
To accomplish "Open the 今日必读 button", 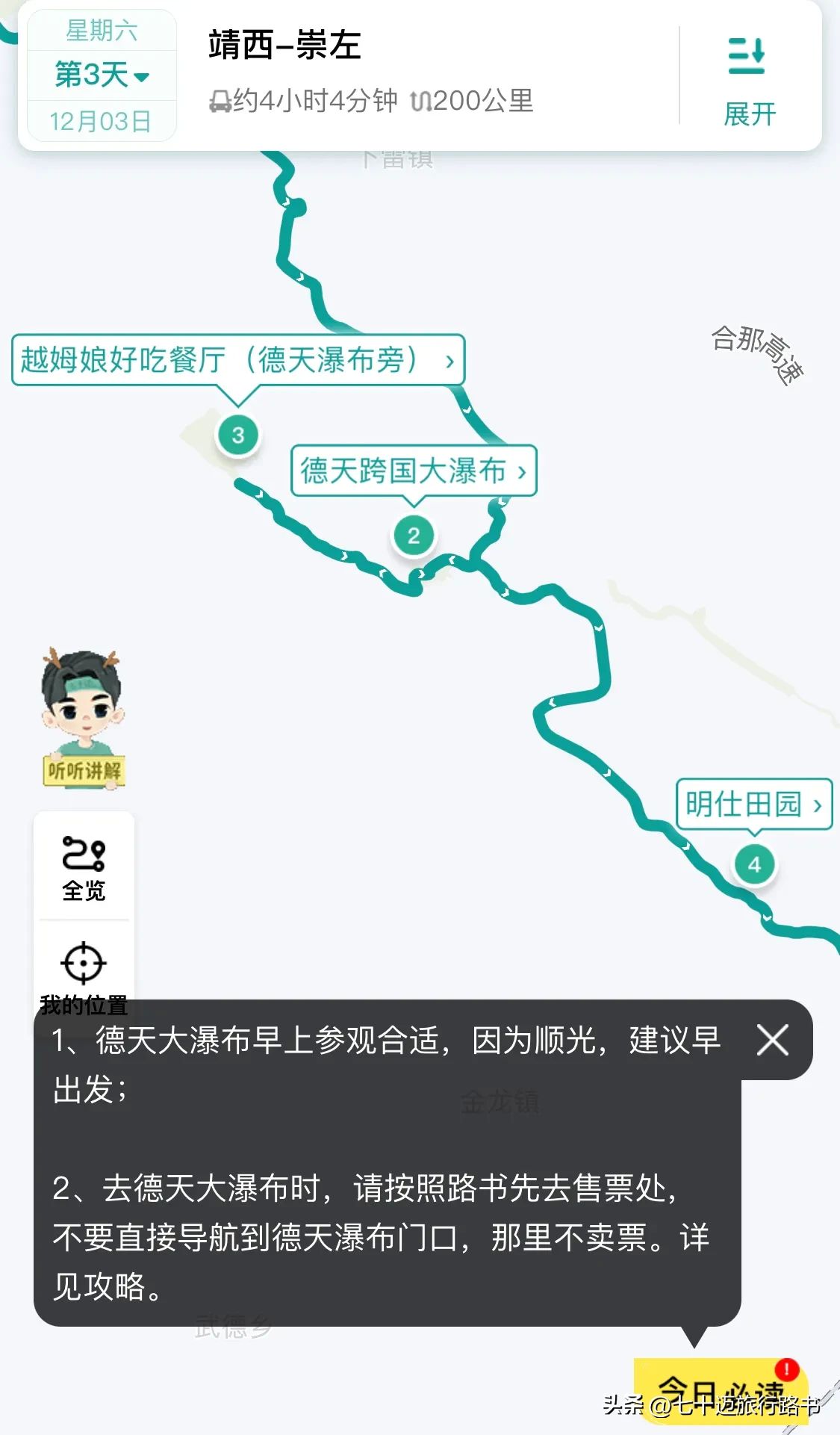I will click(720, 1391).
